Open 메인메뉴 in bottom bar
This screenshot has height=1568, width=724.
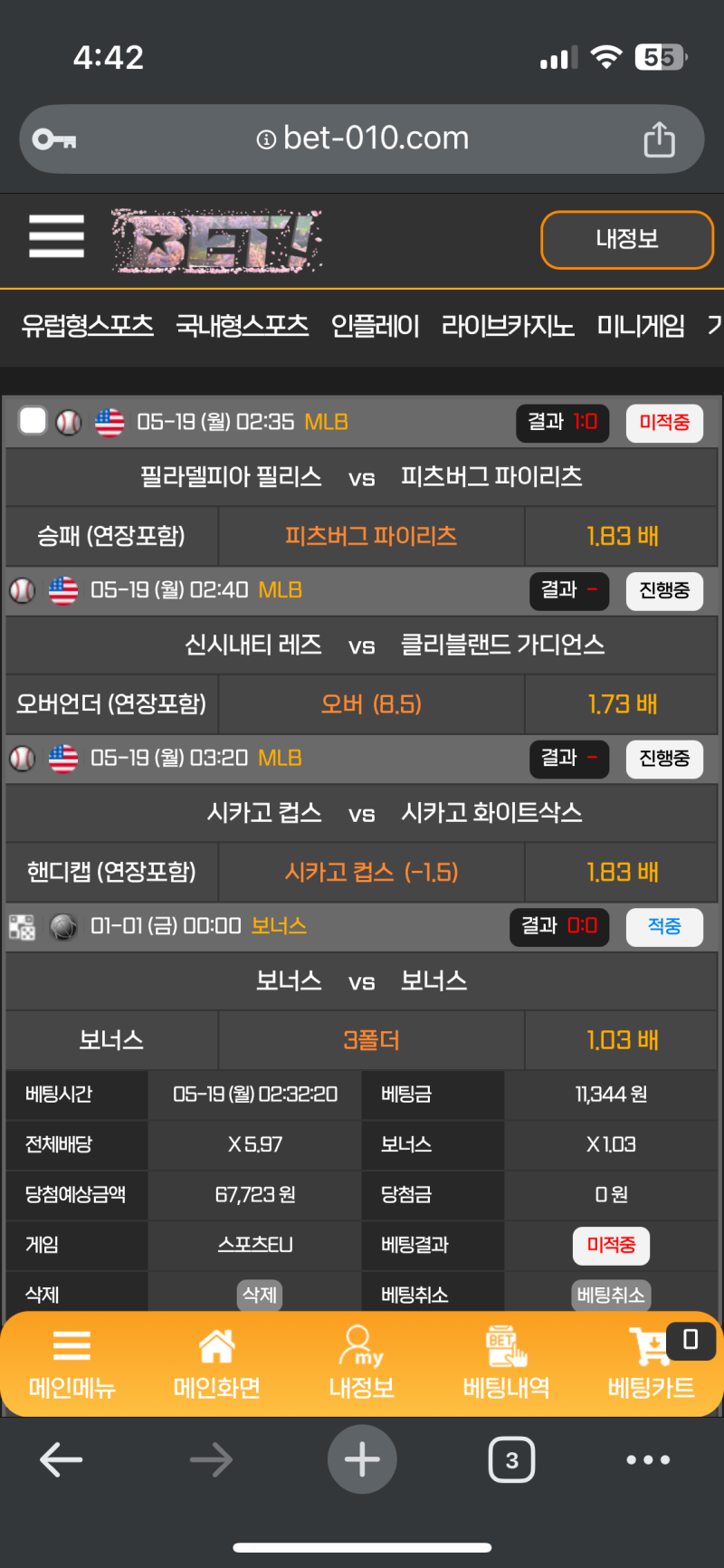(72, 1364)
